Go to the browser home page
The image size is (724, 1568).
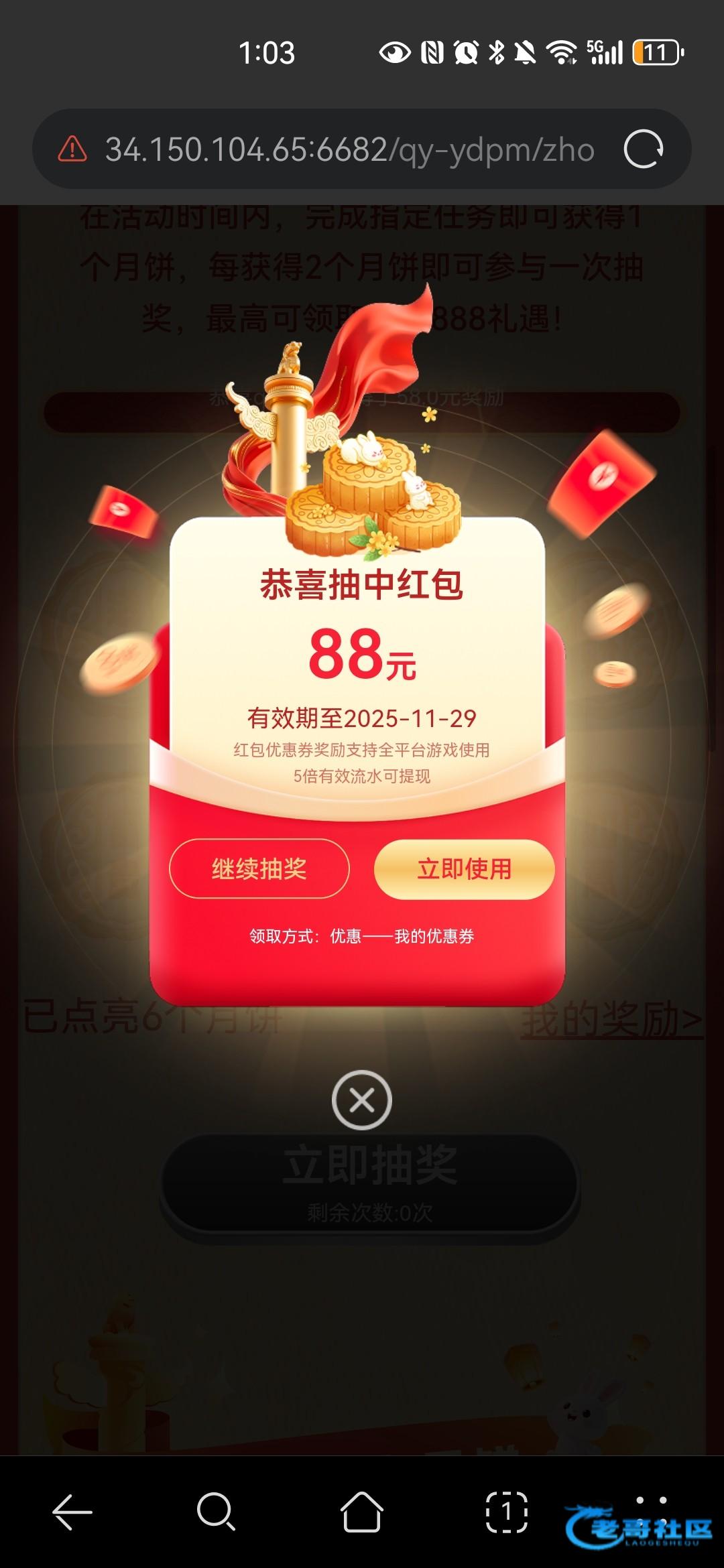362,1512
